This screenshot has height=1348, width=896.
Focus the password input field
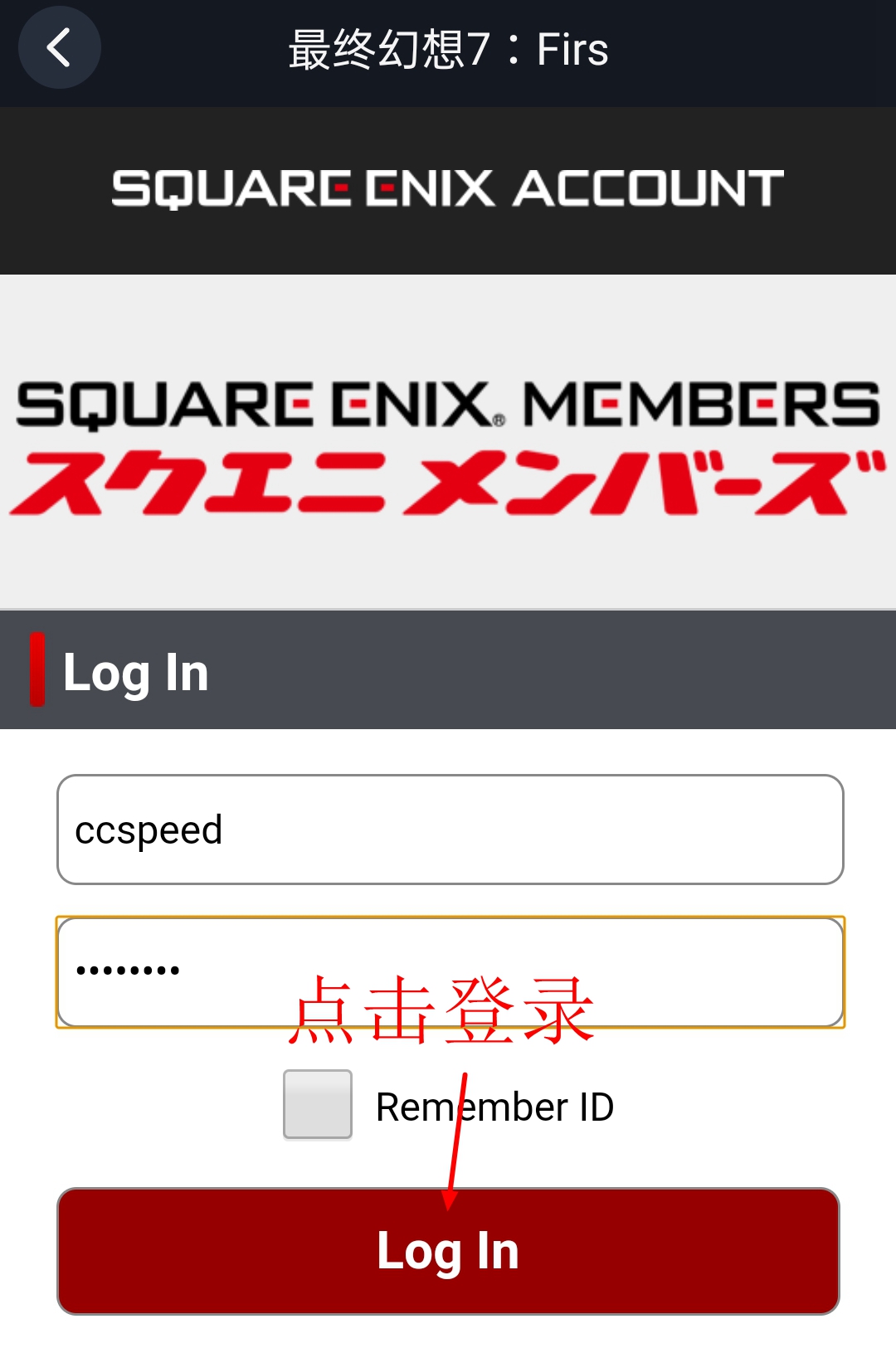click(x=450, y=972)
